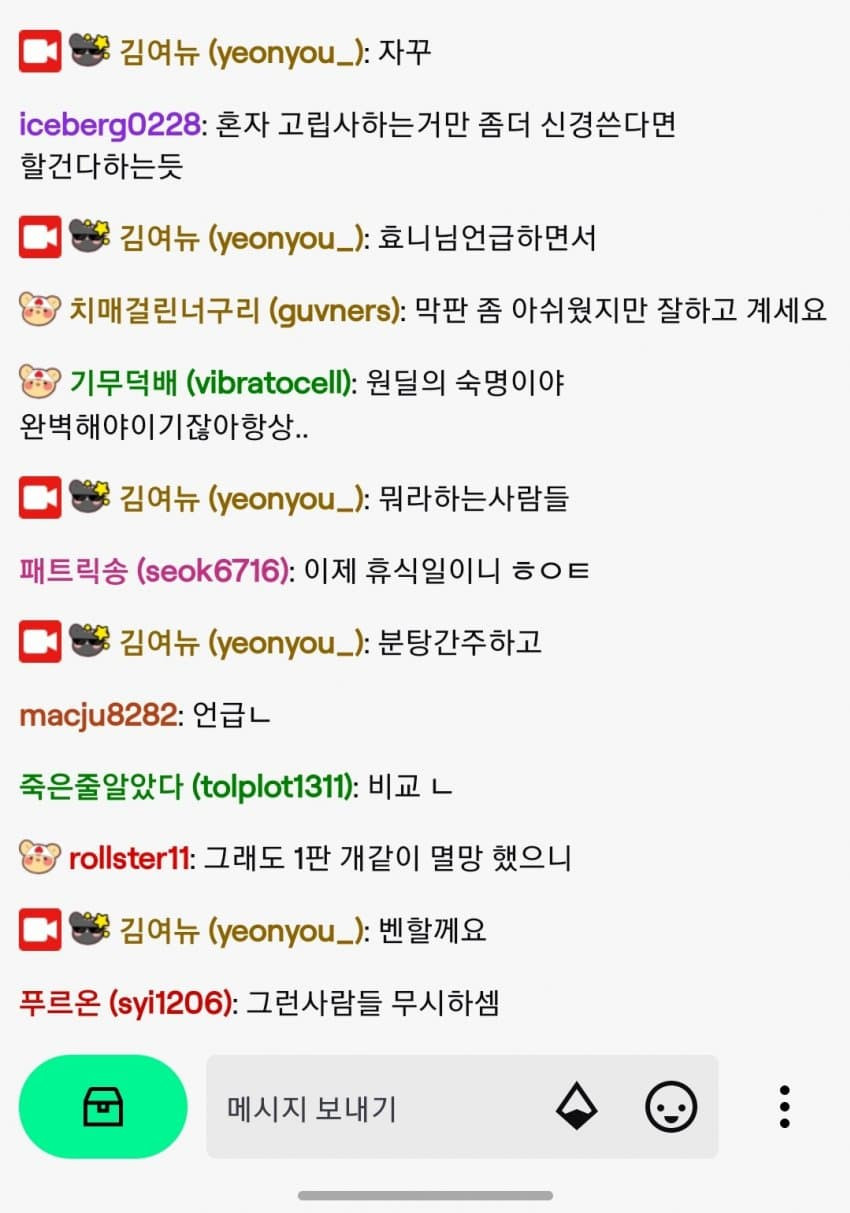The image size is (850, 1213).
Task: Open the bits diamond icon
Action: click(576, 1107)
